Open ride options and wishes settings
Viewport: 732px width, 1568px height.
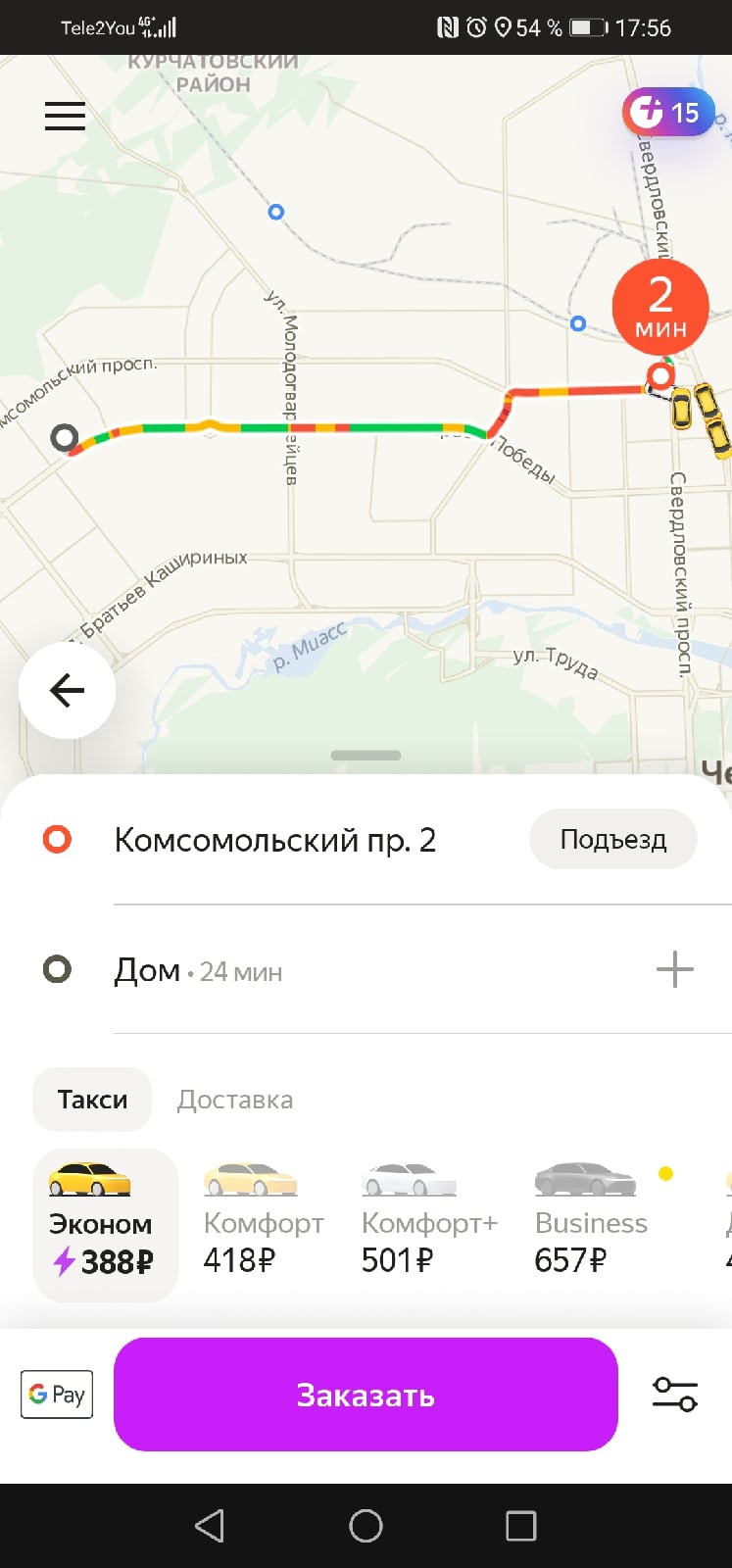coord(674,1395)
